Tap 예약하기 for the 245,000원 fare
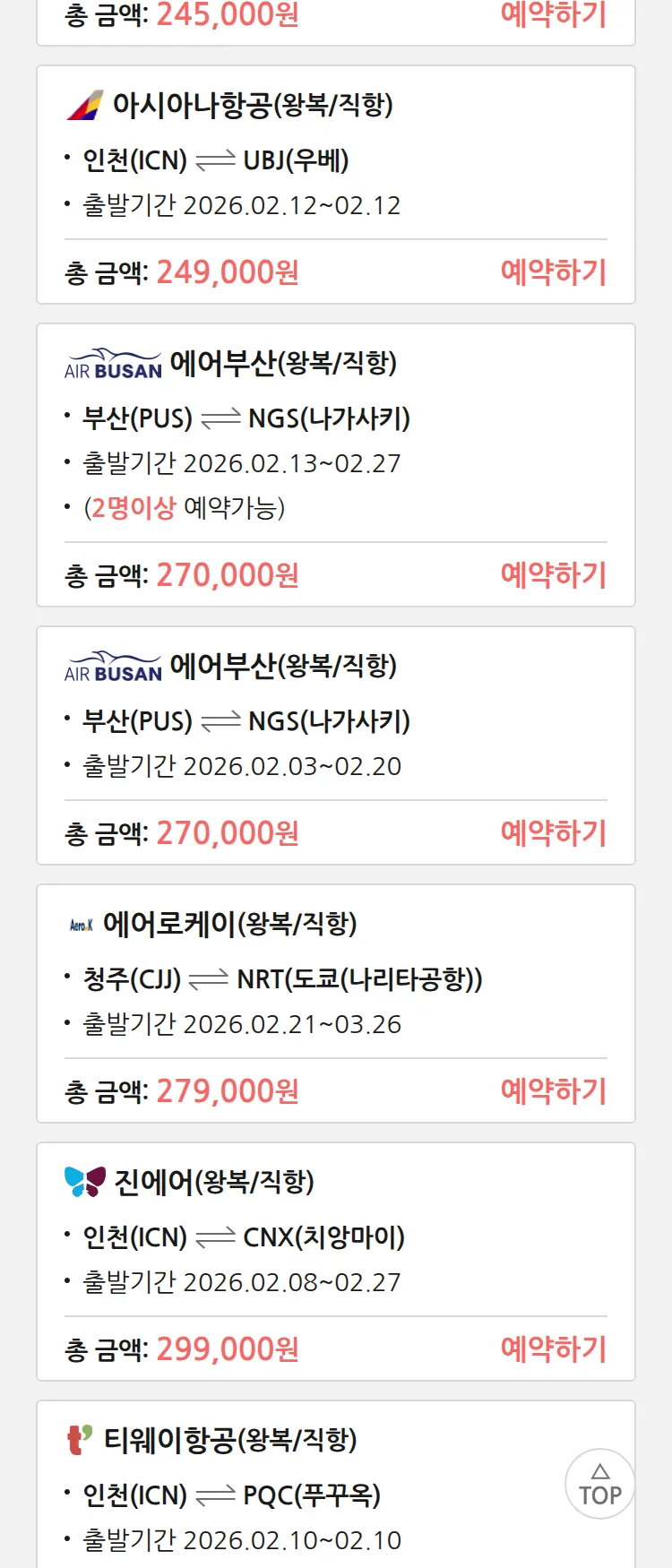Viewport: 672px width, 1568px height. coord(553,14)
